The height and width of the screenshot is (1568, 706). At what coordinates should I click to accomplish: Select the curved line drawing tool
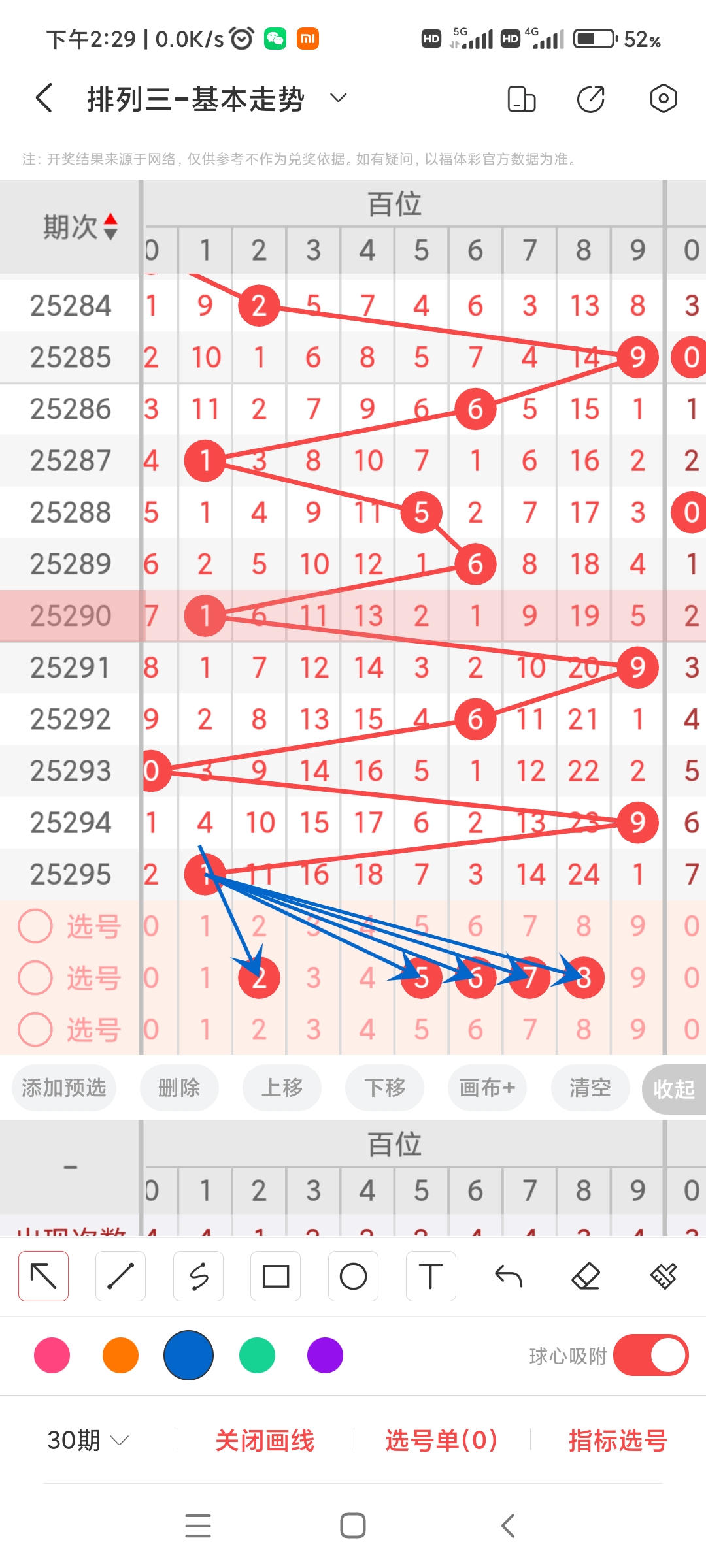198,1275
